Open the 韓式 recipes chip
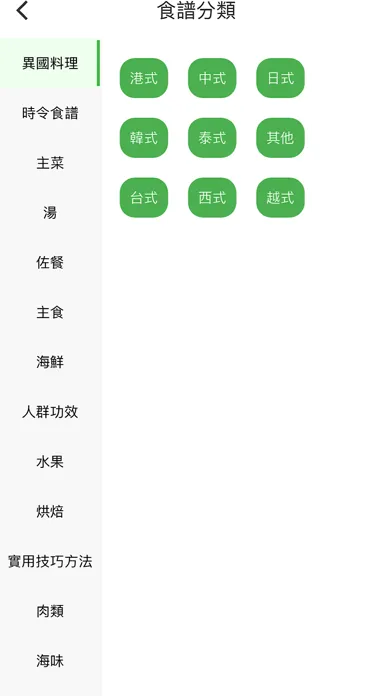The width and height of the screenshot is (392, 696). (x=144, y=138)
